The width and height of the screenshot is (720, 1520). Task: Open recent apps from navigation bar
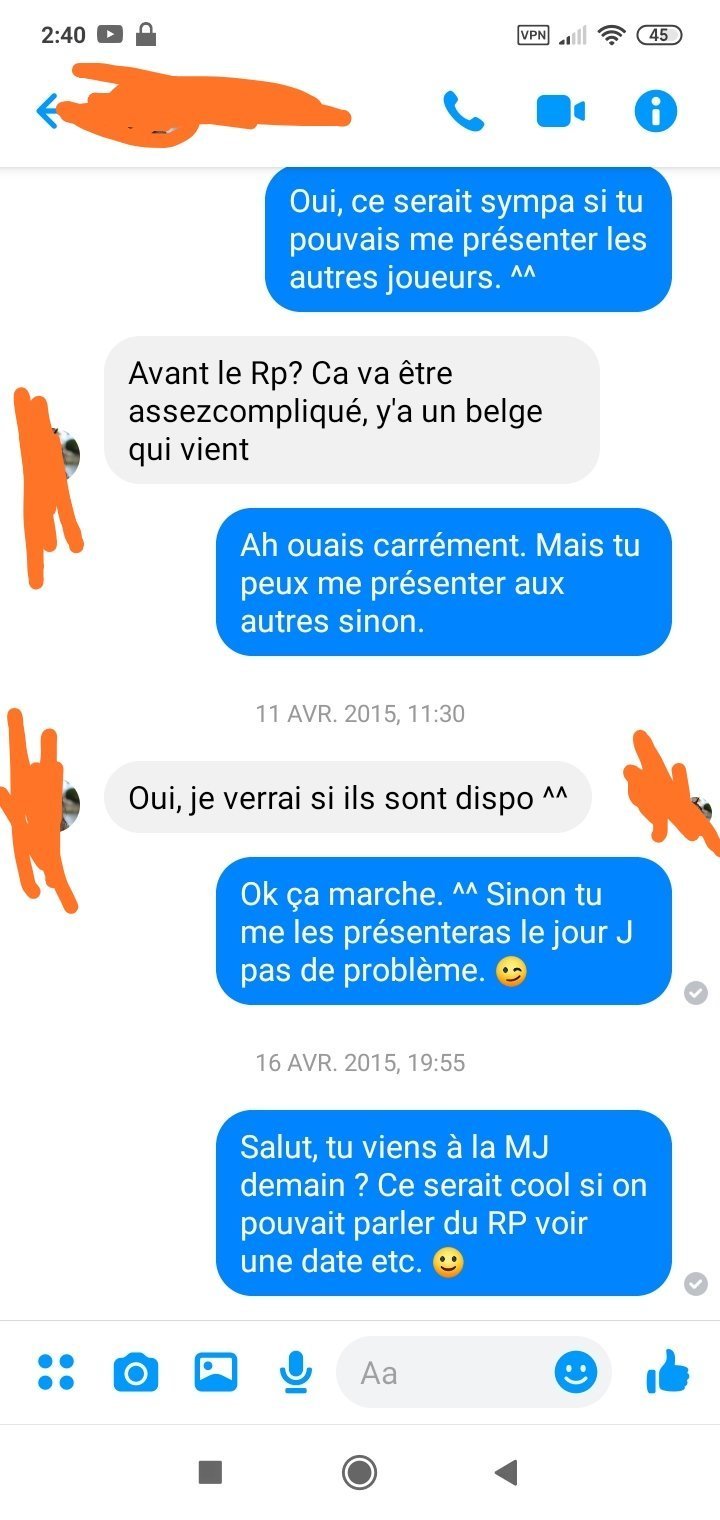(210, 1472)
